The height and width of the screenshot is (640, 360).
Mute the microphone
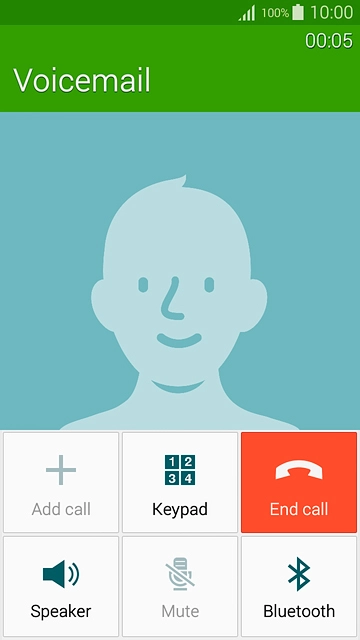click(x=180, y=586)
